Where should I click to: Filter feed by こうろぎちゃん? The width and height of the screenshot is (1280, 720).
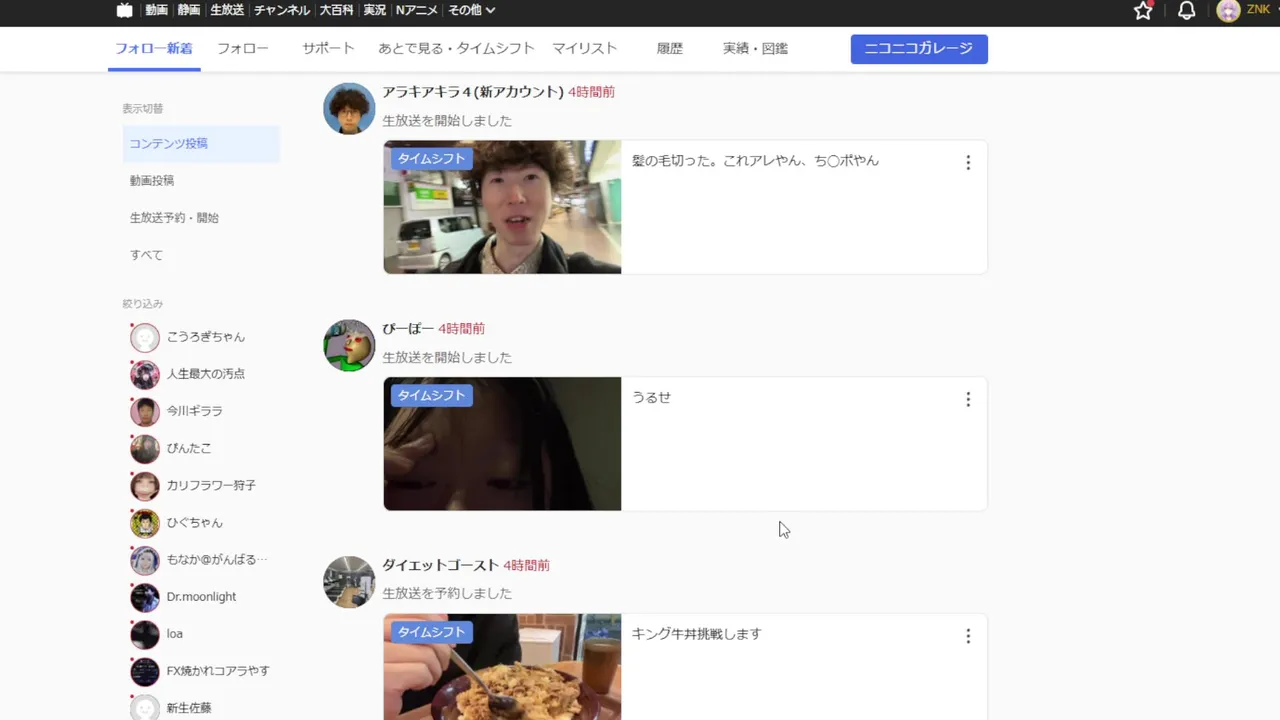click(205, 337)
